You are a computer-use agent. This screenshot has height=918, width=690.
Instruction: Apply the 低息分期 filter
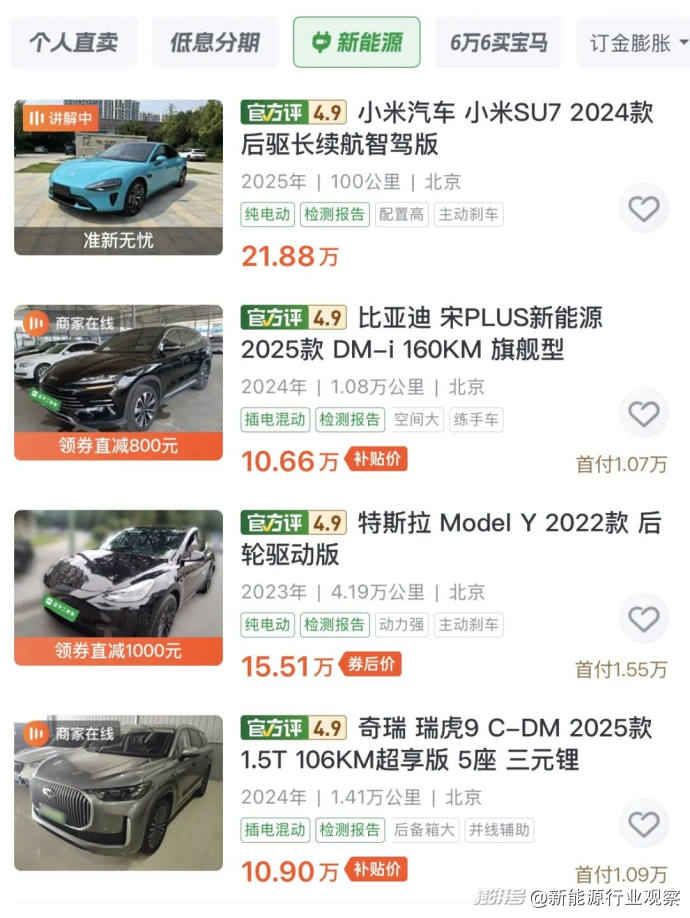tap(214, 42)
